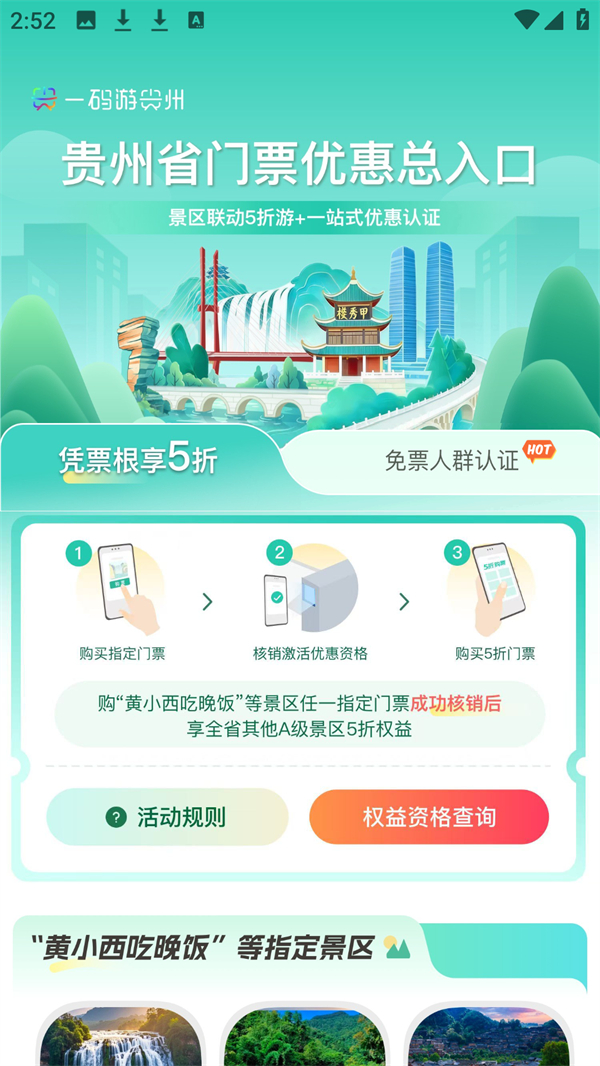Viewport: 600px width, 1066px height.
Task: Tap the 权益资格查询 button
Action: (x=429, y=817)
